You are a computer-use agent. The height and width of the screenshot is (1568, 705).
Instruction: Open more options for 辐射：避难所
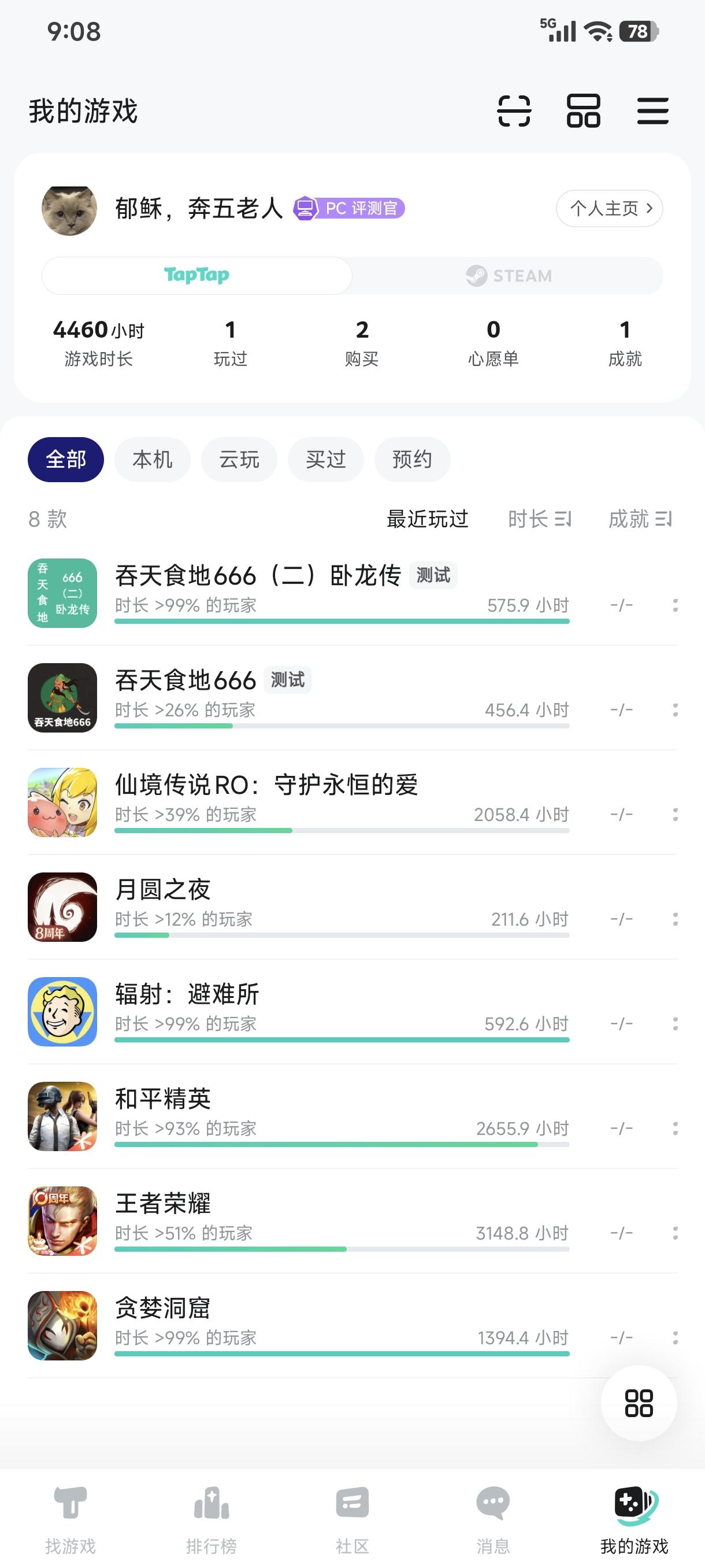coord(675,1024)
